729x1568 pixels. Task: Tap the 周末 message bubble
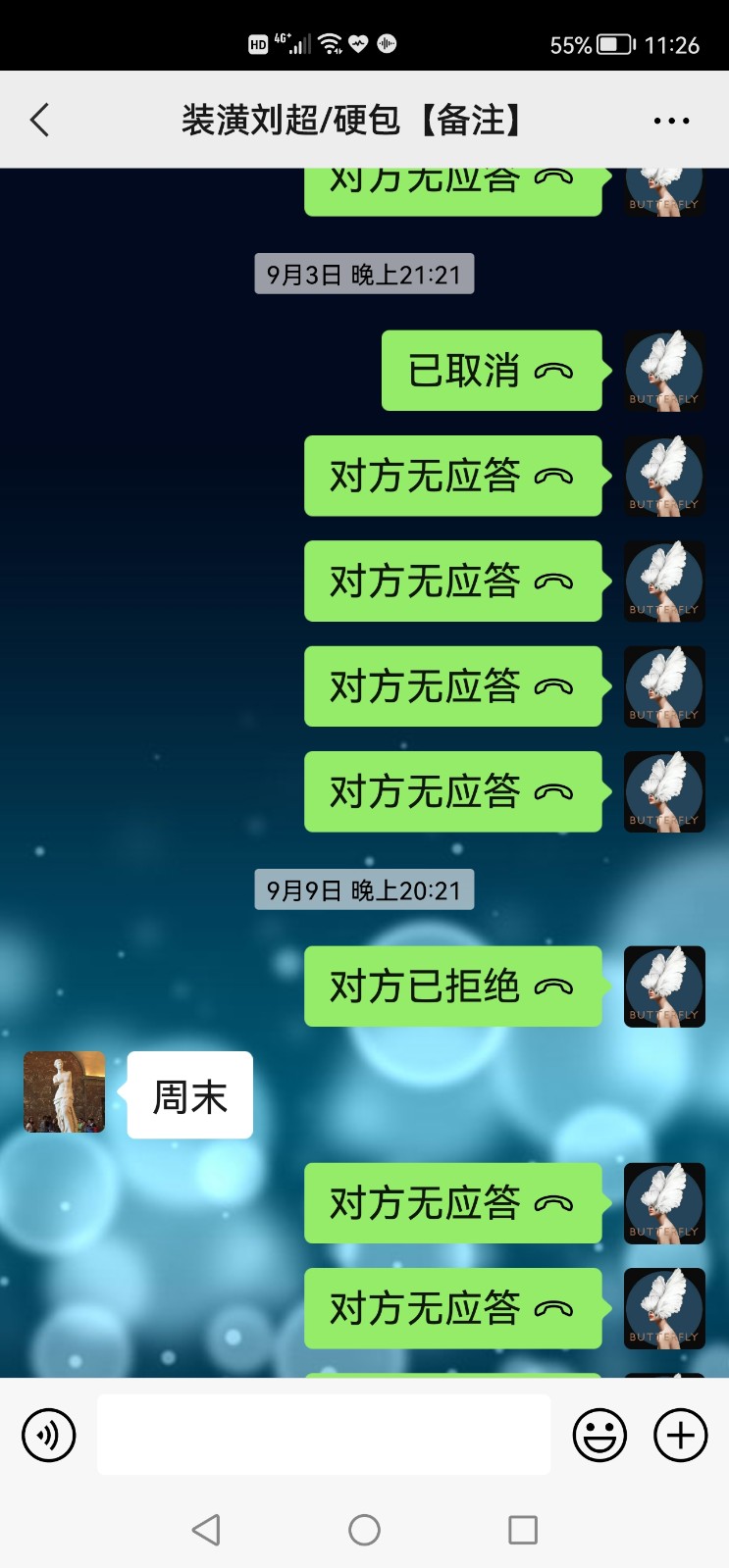[190, 1095]
